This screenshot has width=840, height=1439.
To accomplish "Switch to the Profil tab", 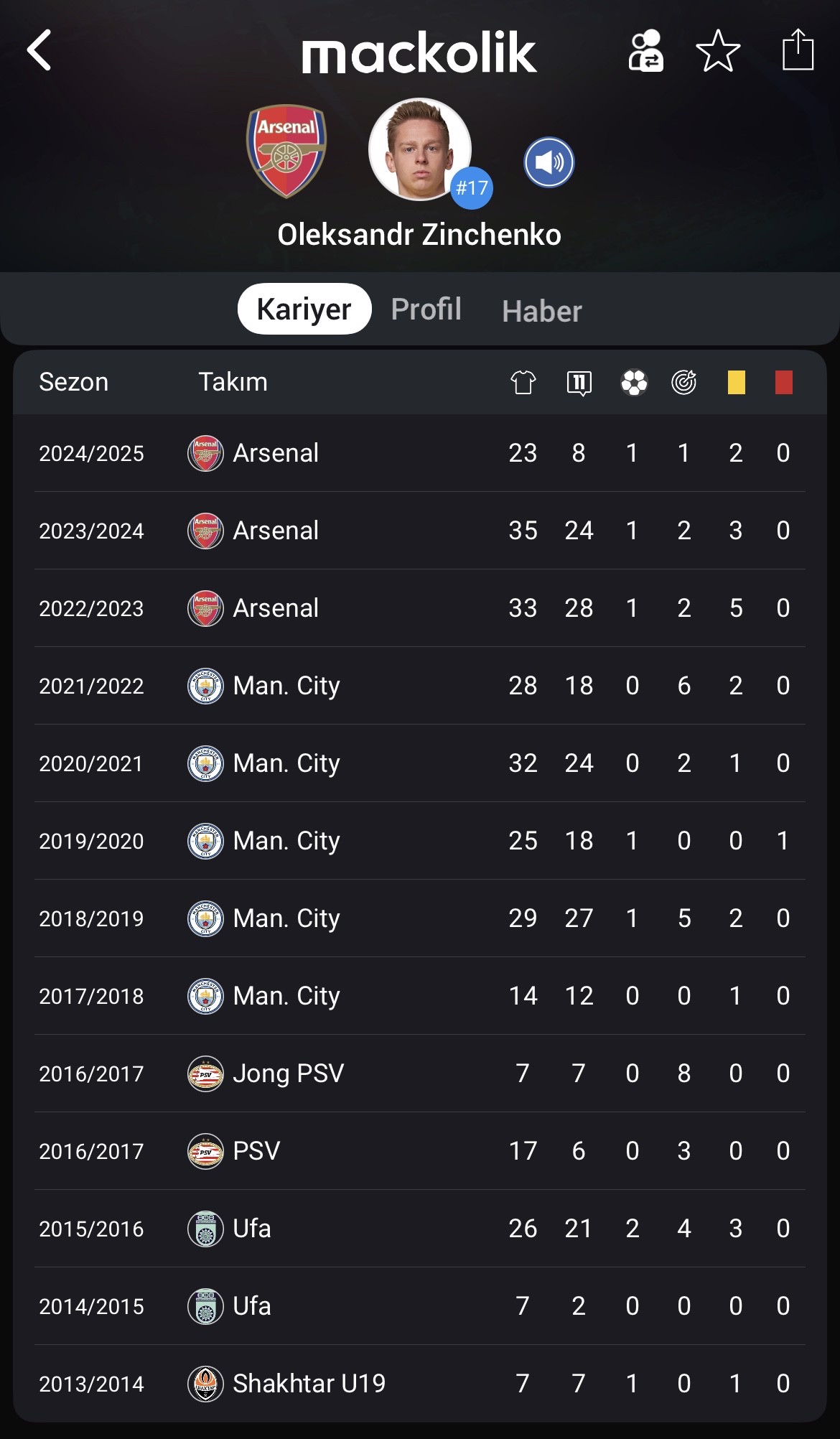I will (426, 309).
